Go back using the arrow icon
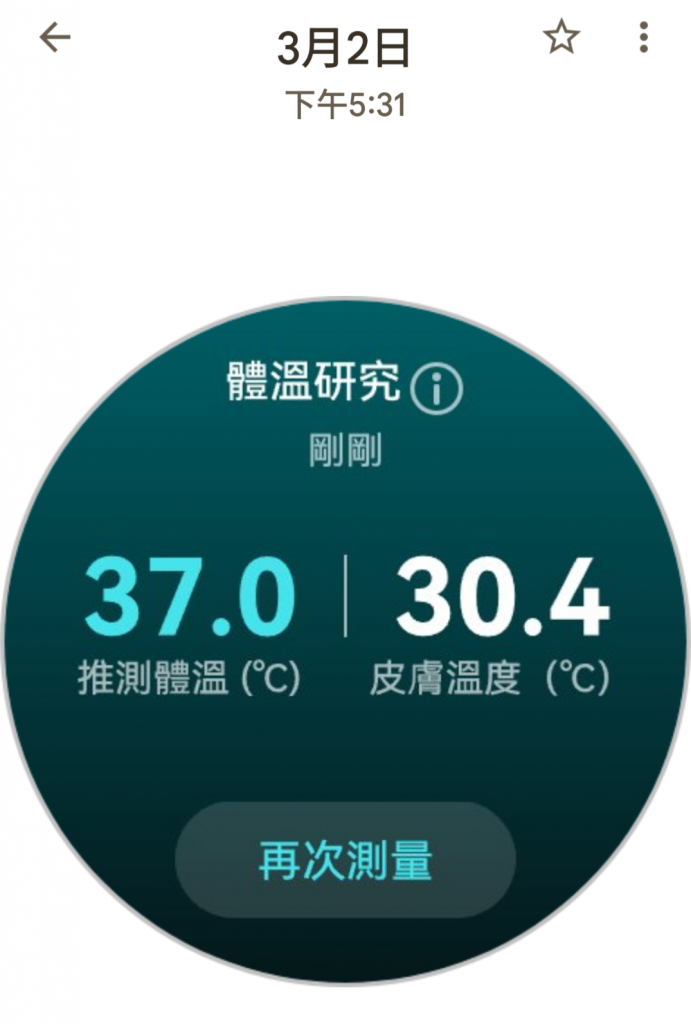Image resolution: width=691 pixels, height=1024 pixels. click(x=55, y=38)
